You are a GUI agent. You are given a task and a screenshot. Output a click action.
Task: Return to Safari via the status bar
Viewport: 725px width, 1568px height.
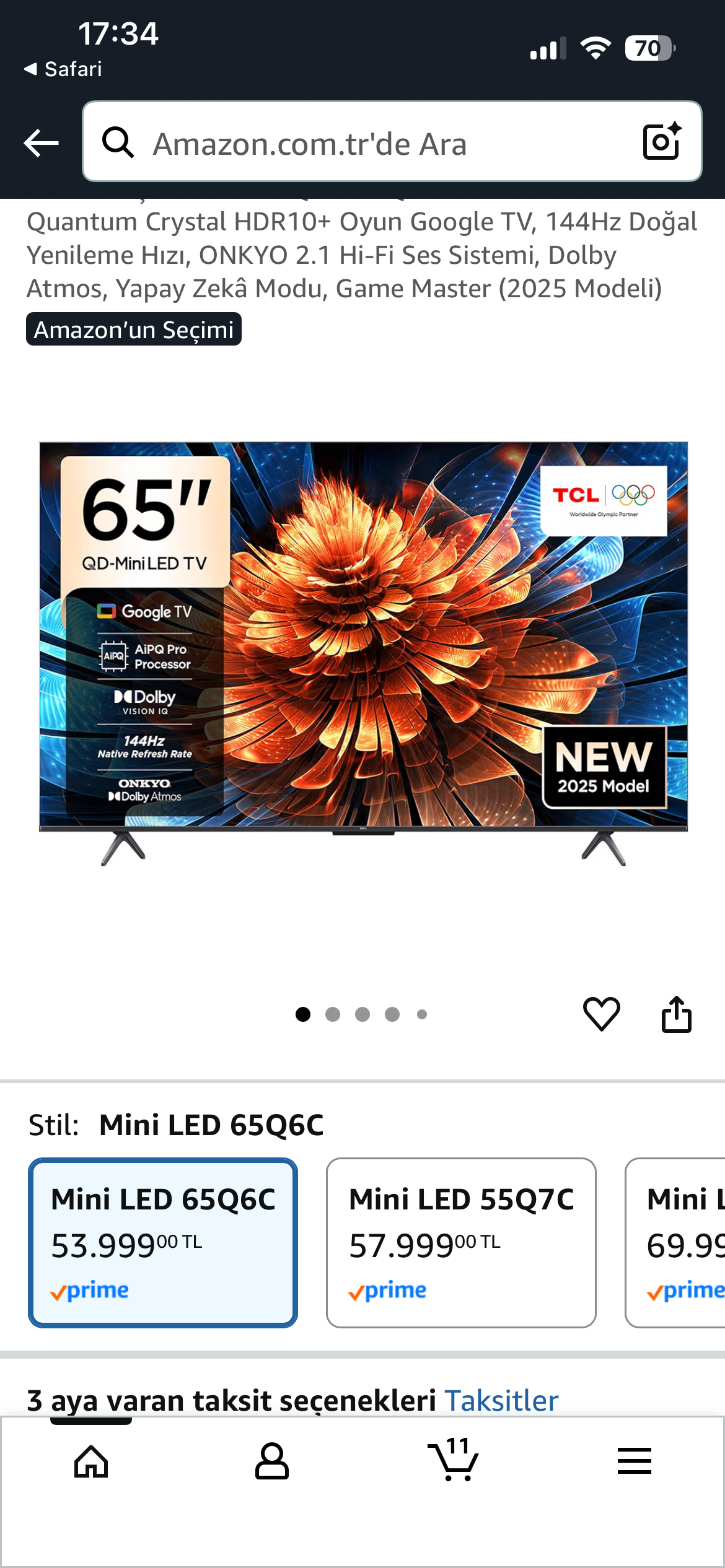(63, 69)
